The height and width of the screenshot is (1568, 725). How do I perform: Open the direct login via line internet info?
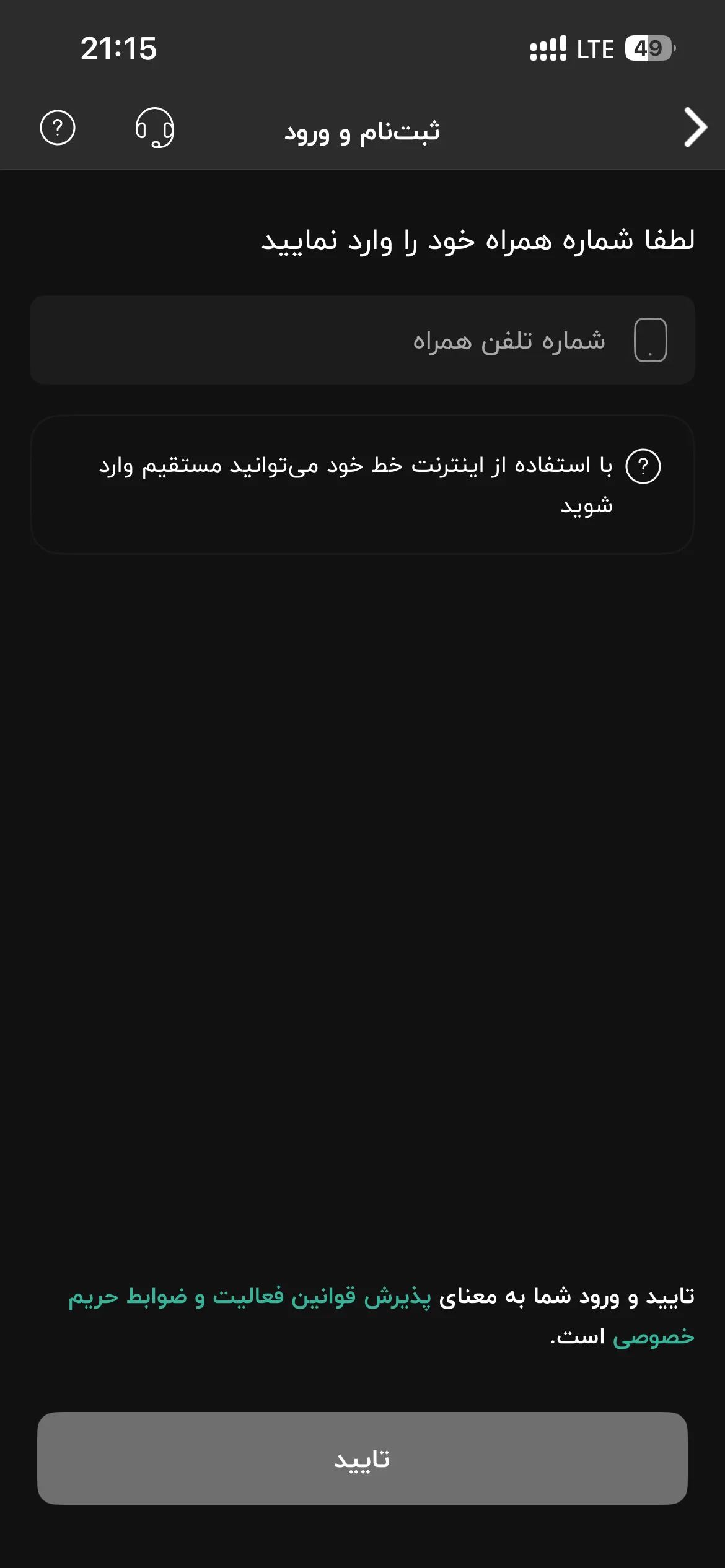(x=362, y=484)
